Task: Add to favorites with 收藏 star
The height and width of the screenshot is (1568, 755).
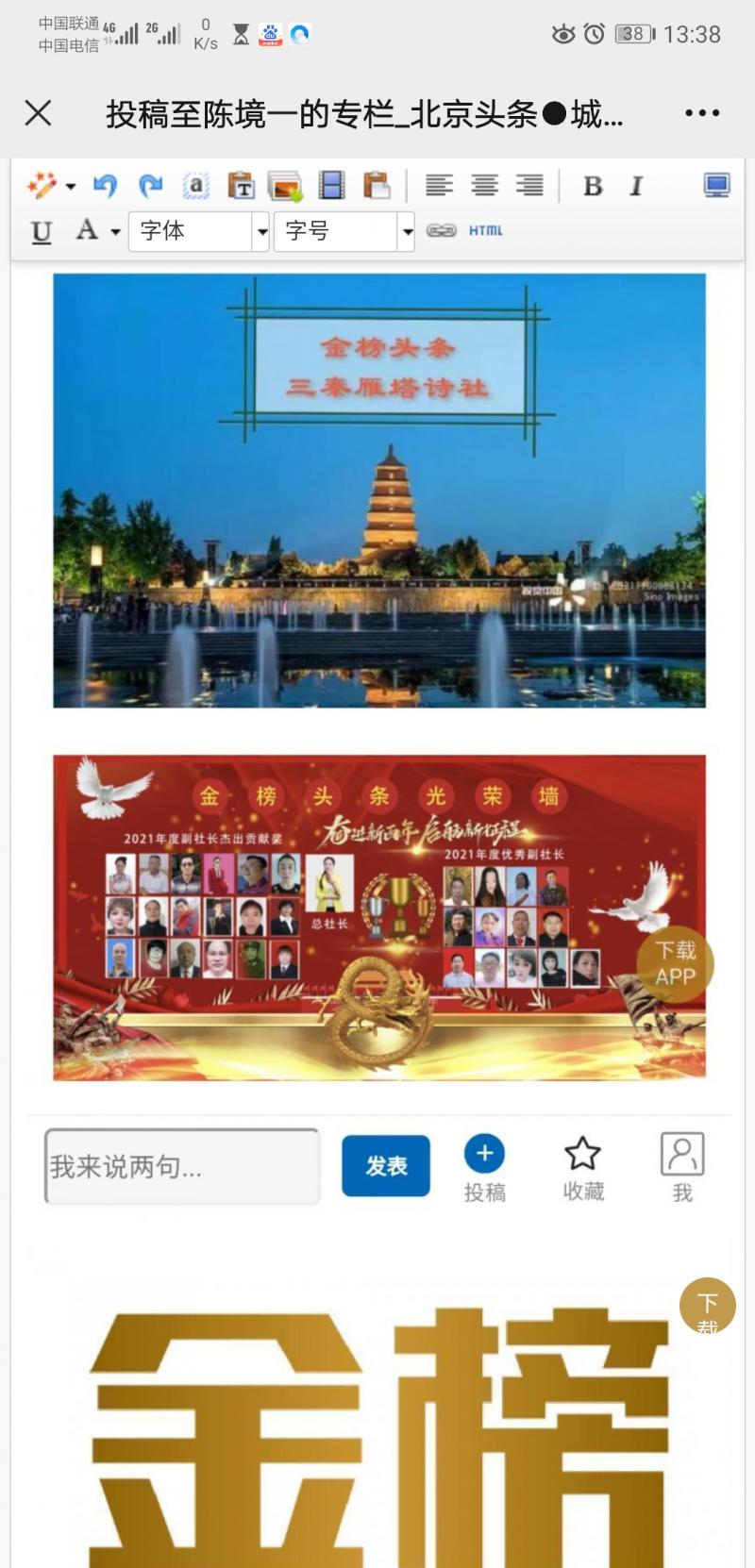Action: click(x=583, y=1168)
